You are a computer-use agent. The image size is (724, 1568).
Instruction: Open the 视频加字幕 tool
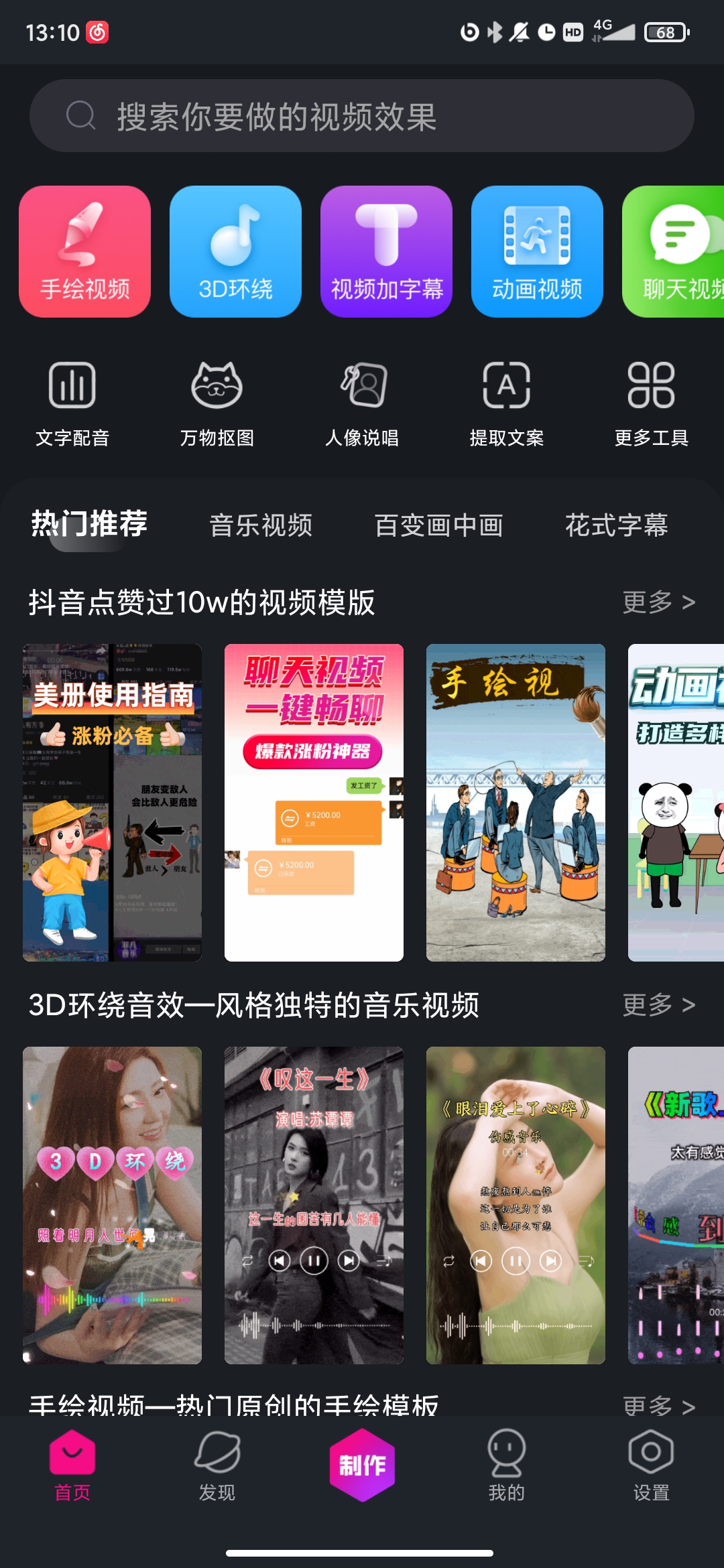[386, 252]
